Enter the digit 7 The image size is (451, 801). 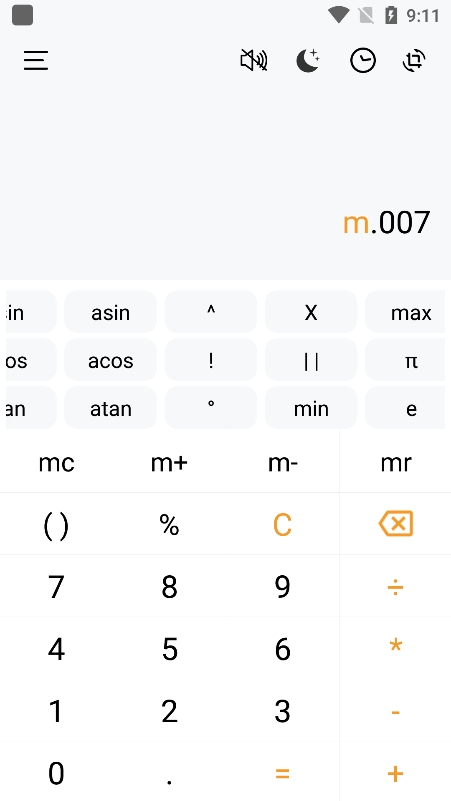(56, 586)
